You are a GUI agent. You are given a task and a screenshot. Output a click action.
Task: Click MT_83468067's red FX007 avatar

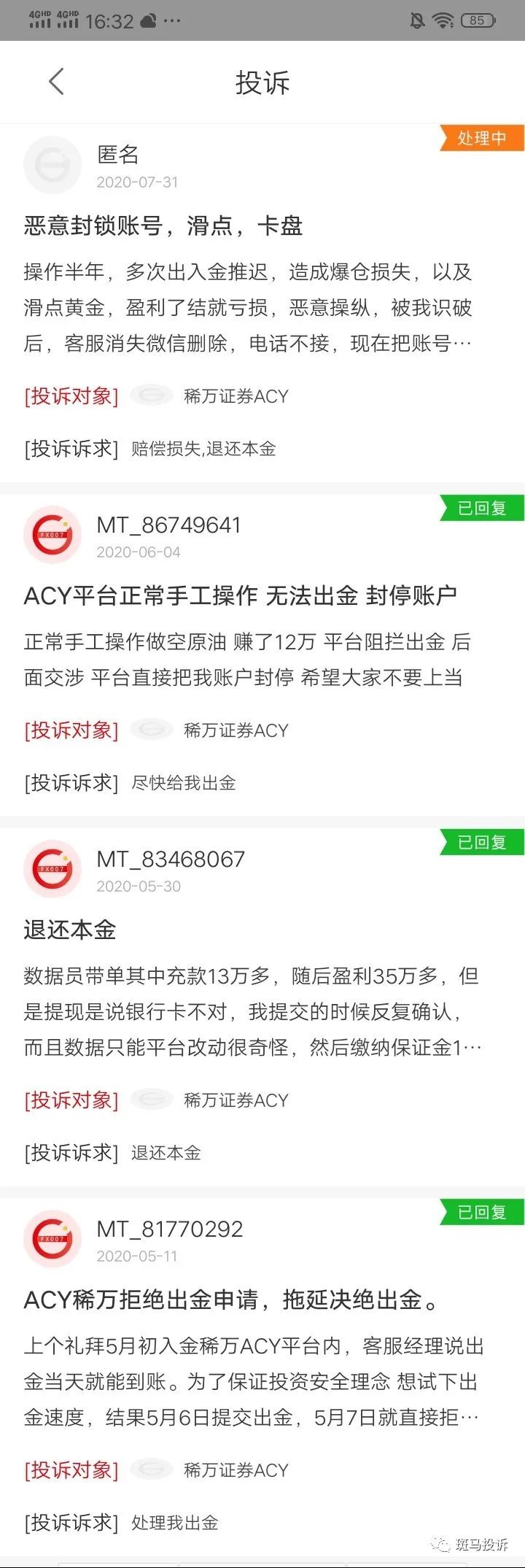point(52,869)
